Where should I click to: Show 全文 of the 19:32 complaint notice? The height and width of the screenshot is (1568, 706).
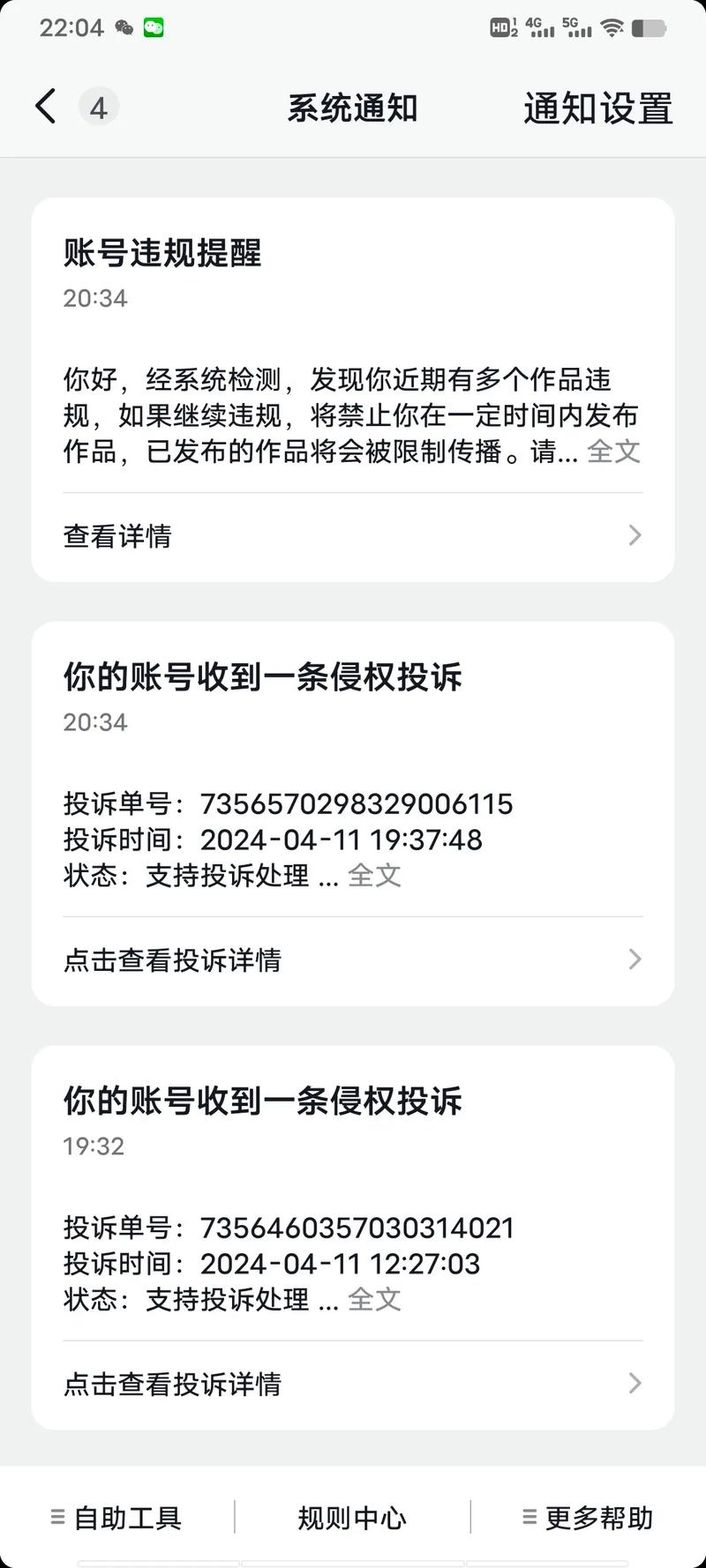click(x=374, y=1299)
